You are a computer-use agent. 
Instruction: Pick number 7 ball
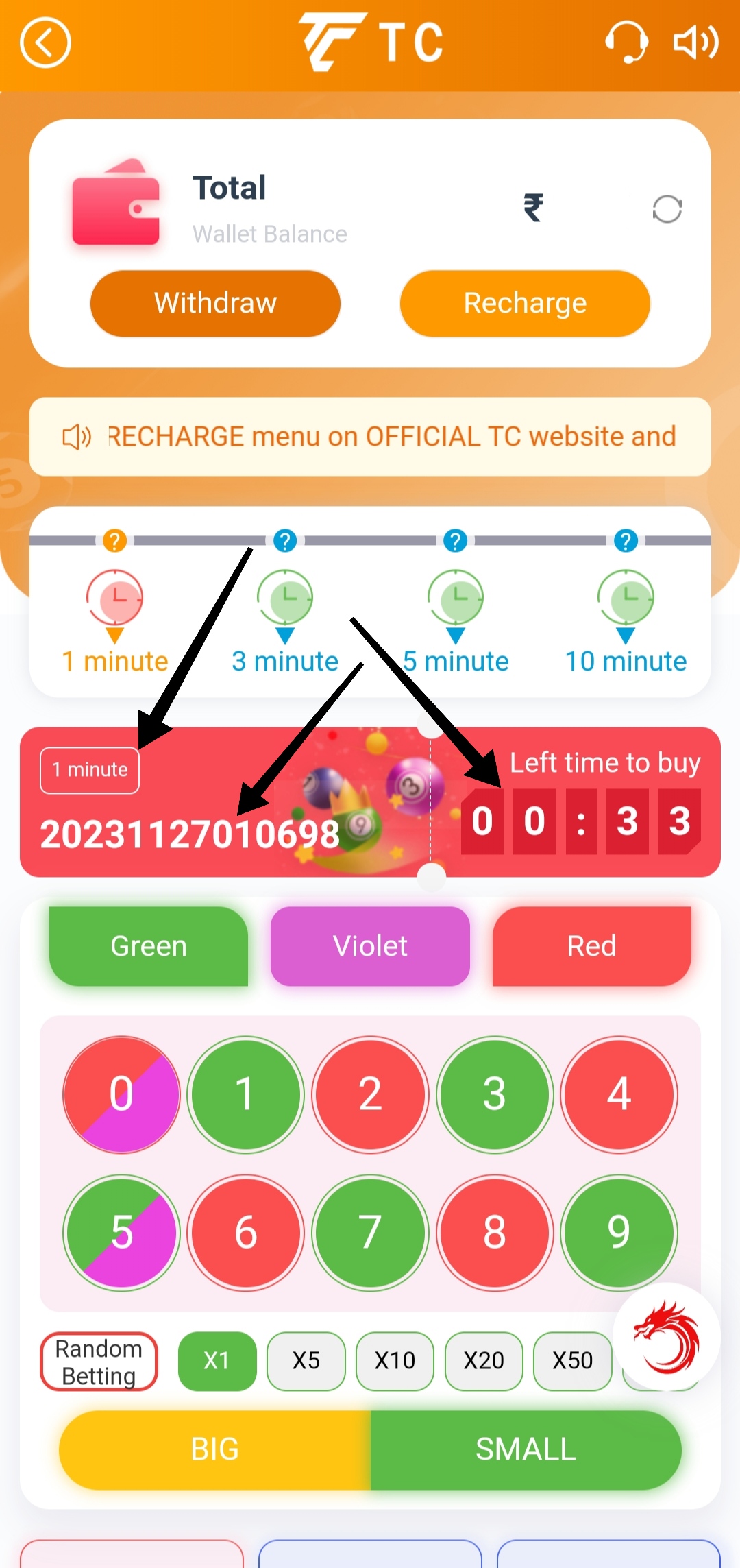[x=370, y=1232]
